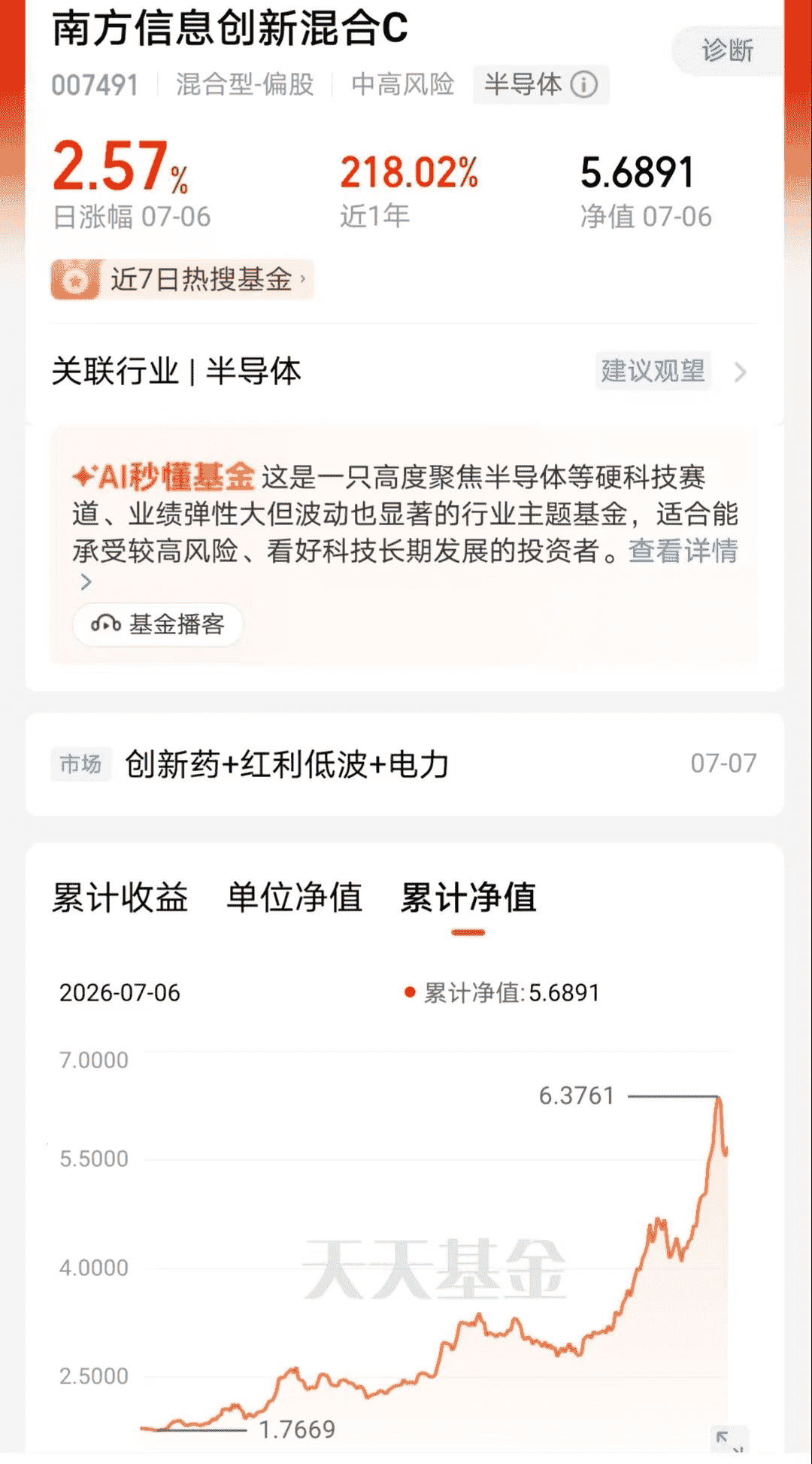Expand the chart to fullscreen
This screenshot has height=1464, width=812.
(x=728, y=1438)
